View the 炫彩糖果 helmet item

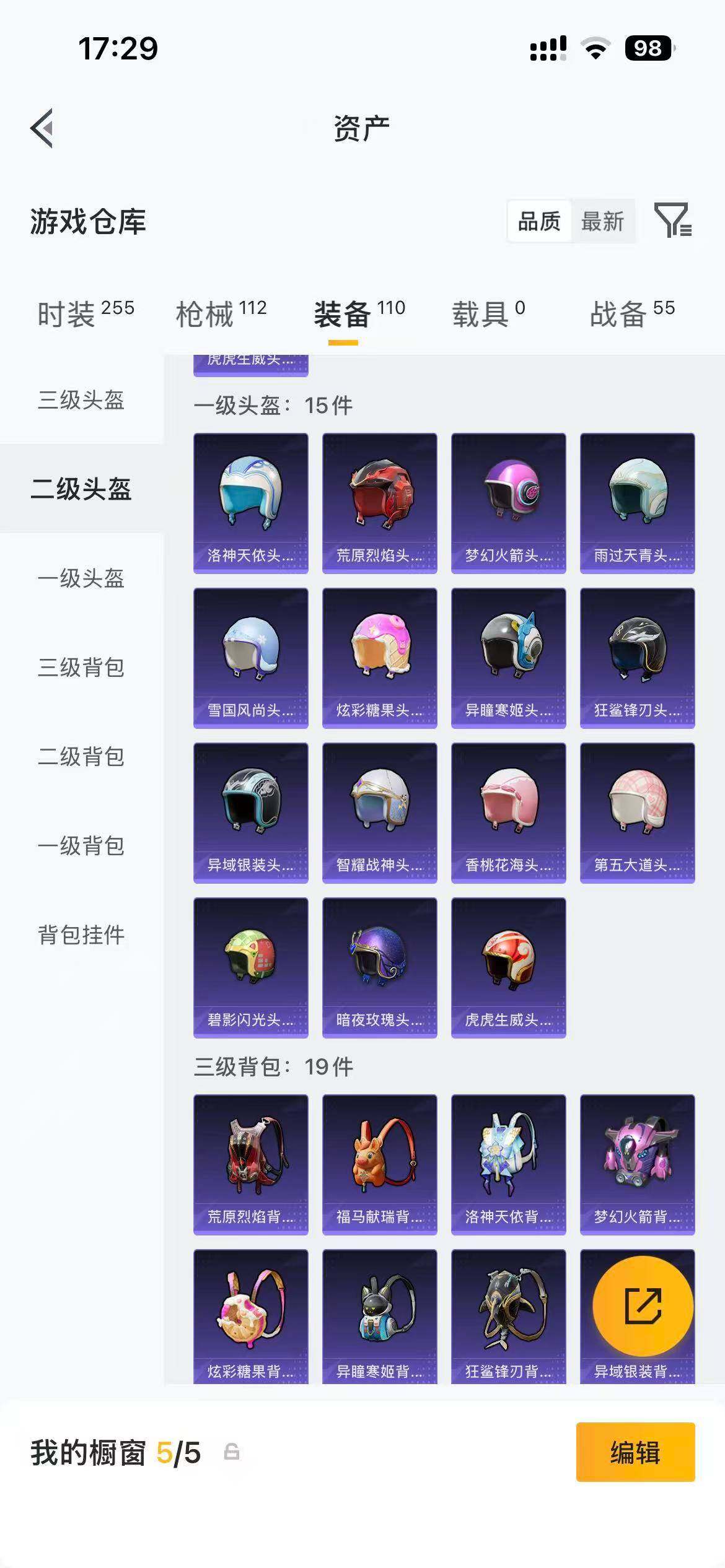(x=380, y=658)
